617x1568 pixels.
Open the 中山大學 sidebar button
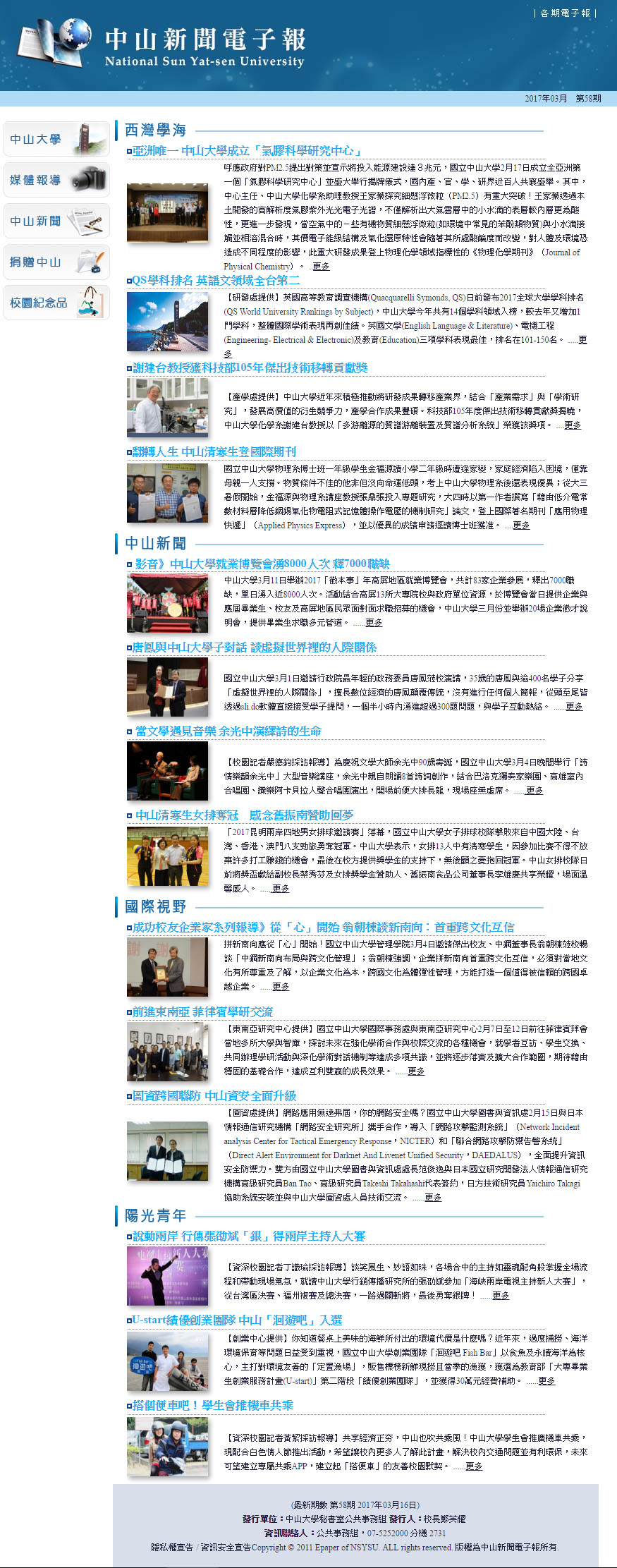coord(56,139)
